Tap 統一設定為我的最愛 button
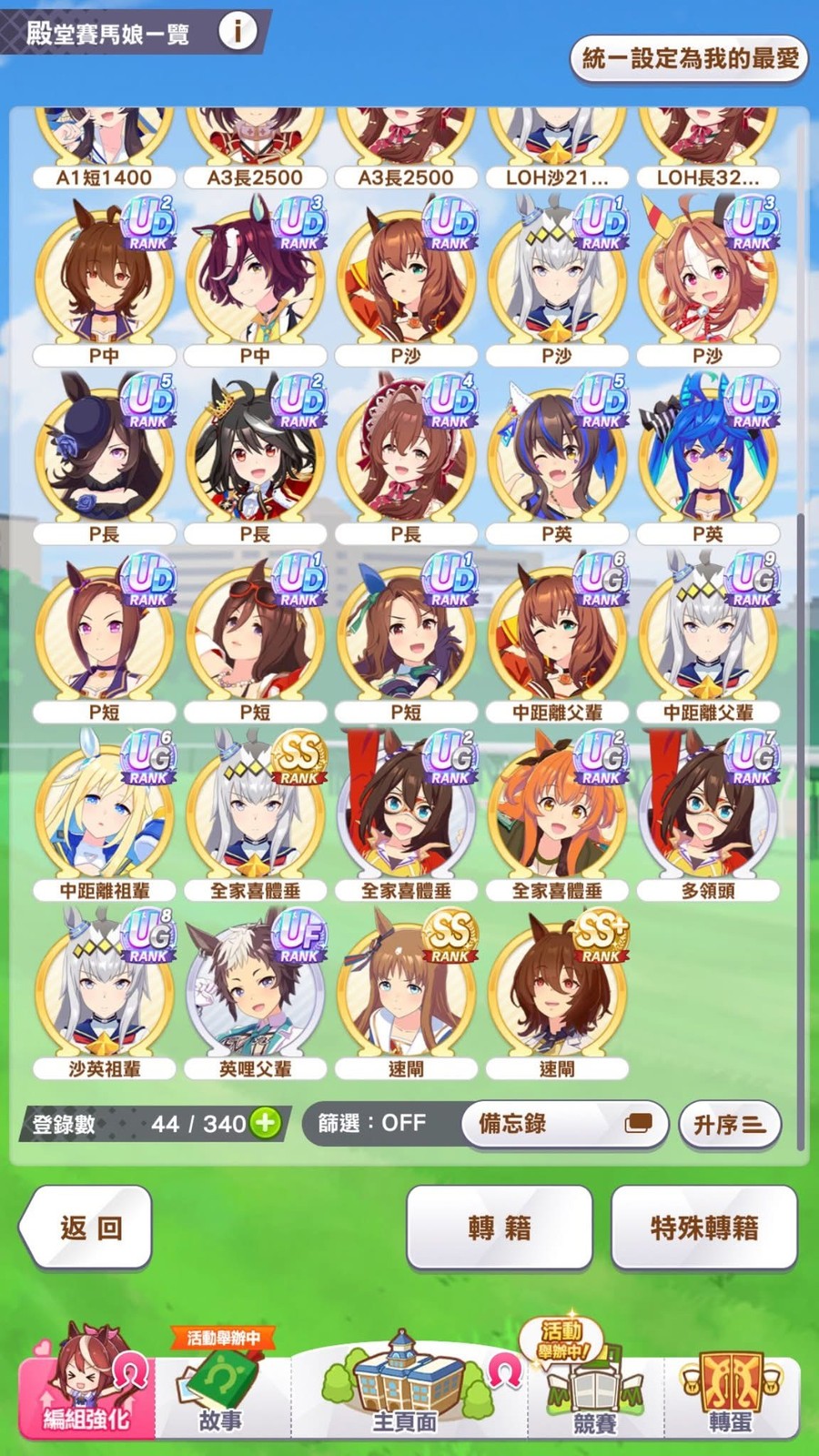Screen dimensions: 819x1456 coord(690,60)
